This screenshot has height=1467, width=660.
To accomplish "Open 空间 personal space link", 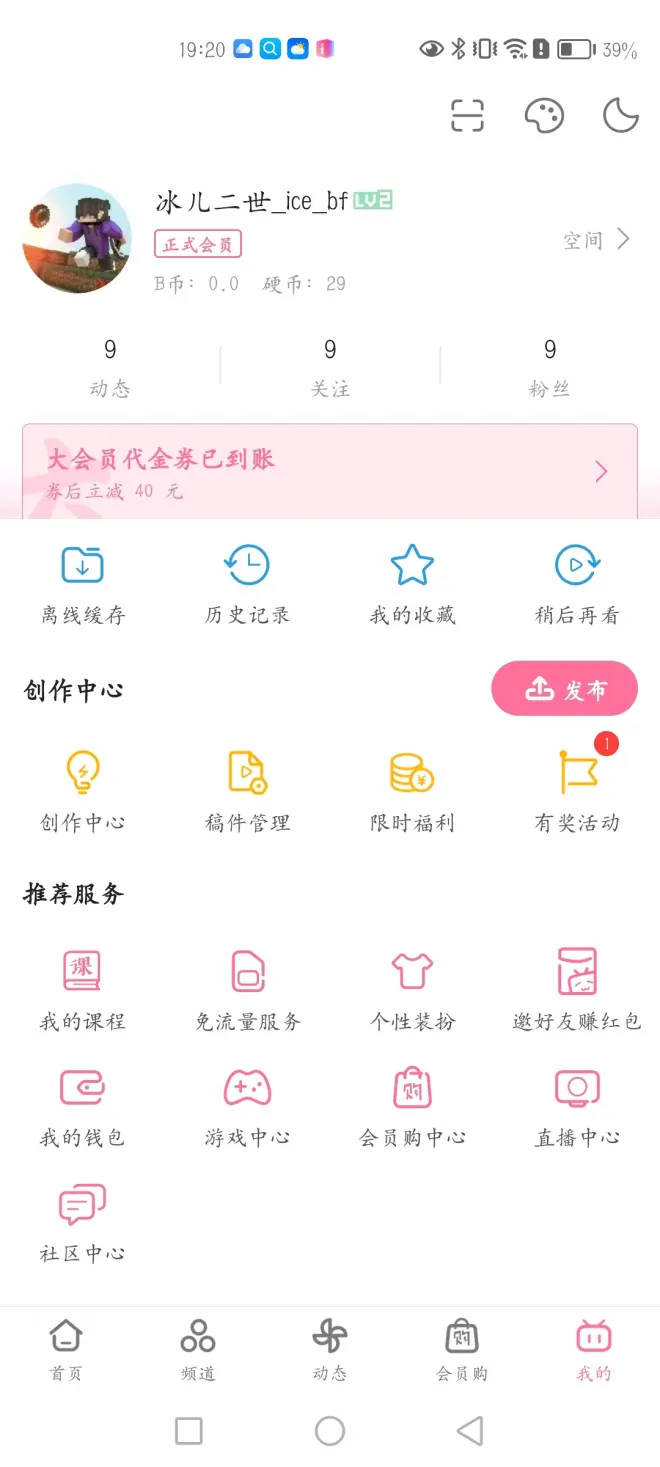I will tap(596, 240).
